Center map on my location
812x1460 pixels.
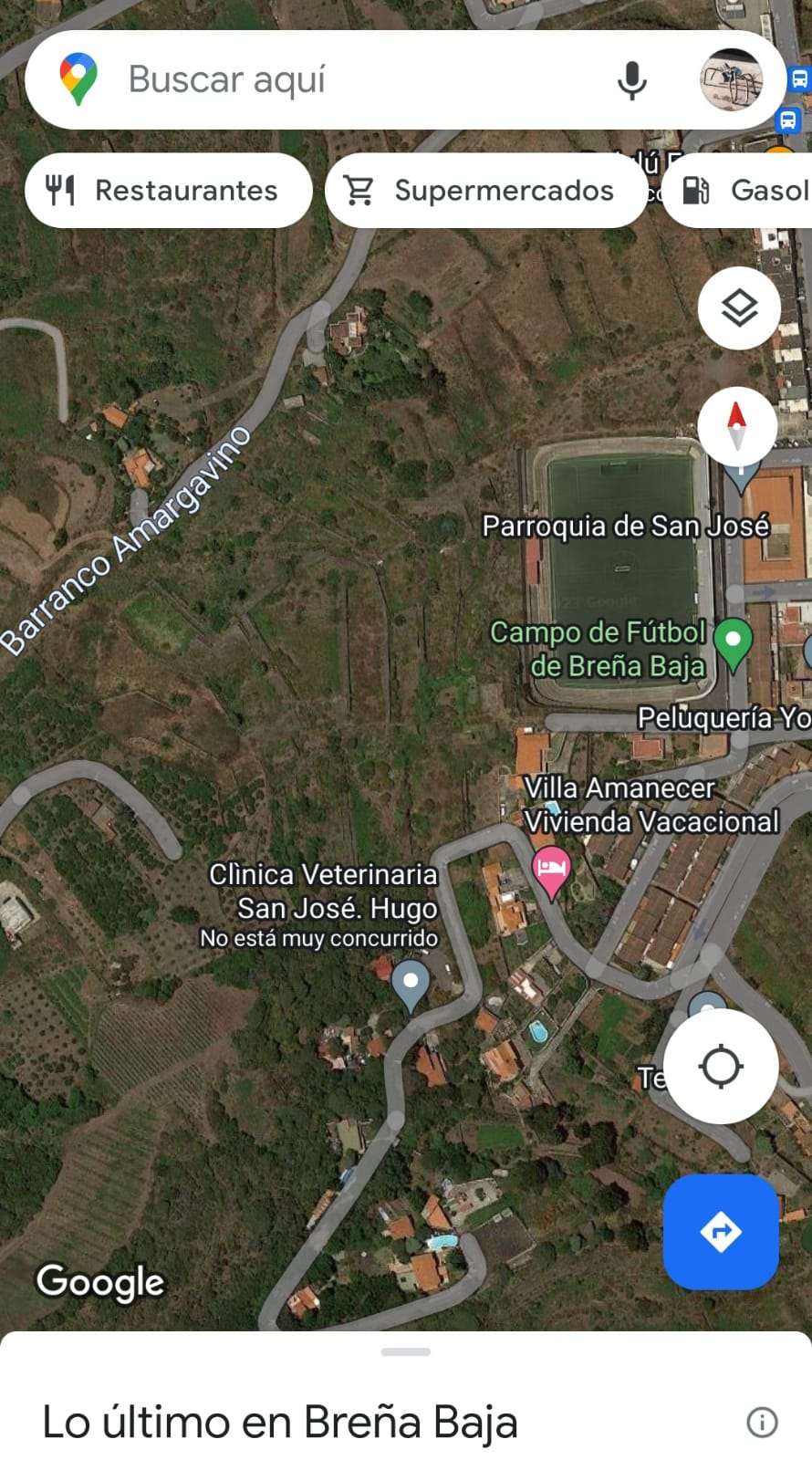click(721, 1066)
